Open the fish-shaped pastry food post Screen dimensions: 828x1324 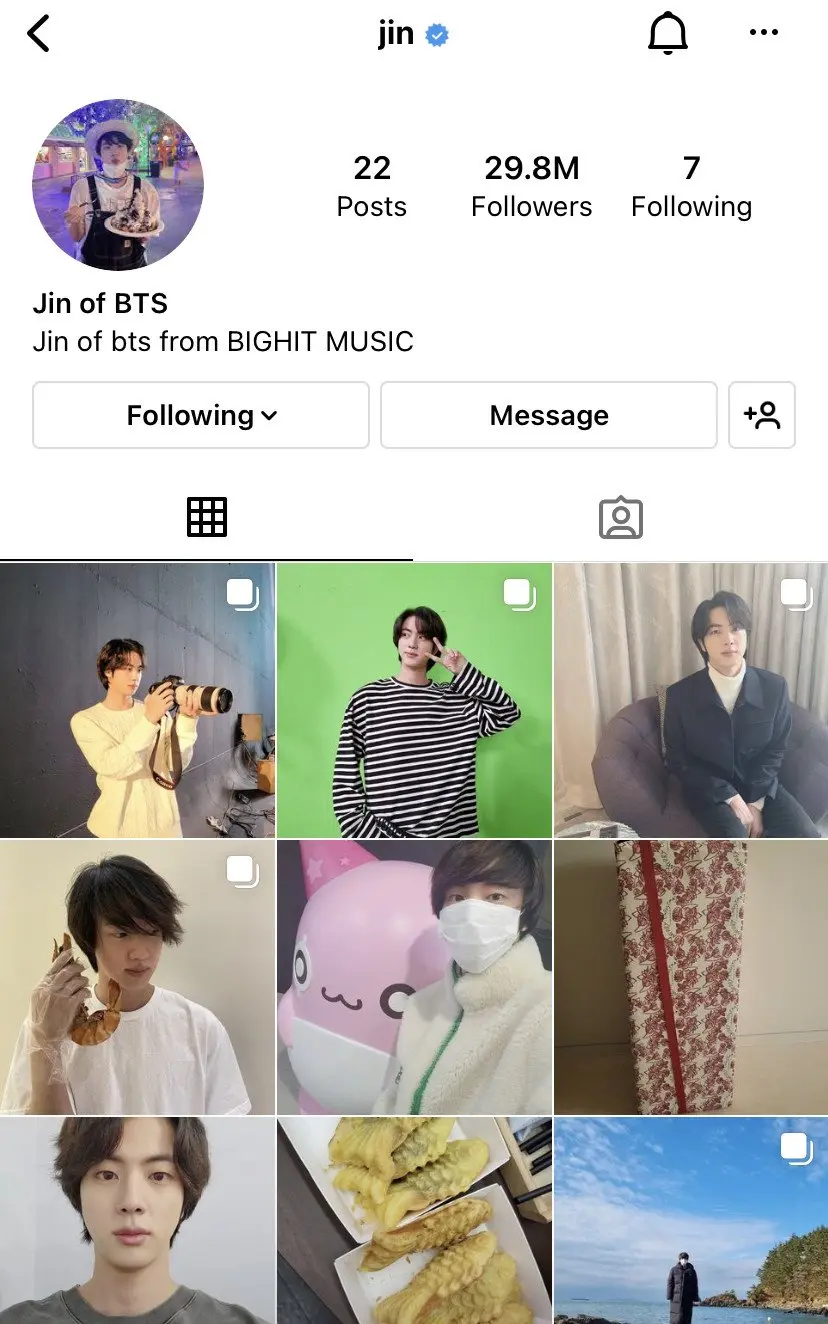pos(414,1220)
